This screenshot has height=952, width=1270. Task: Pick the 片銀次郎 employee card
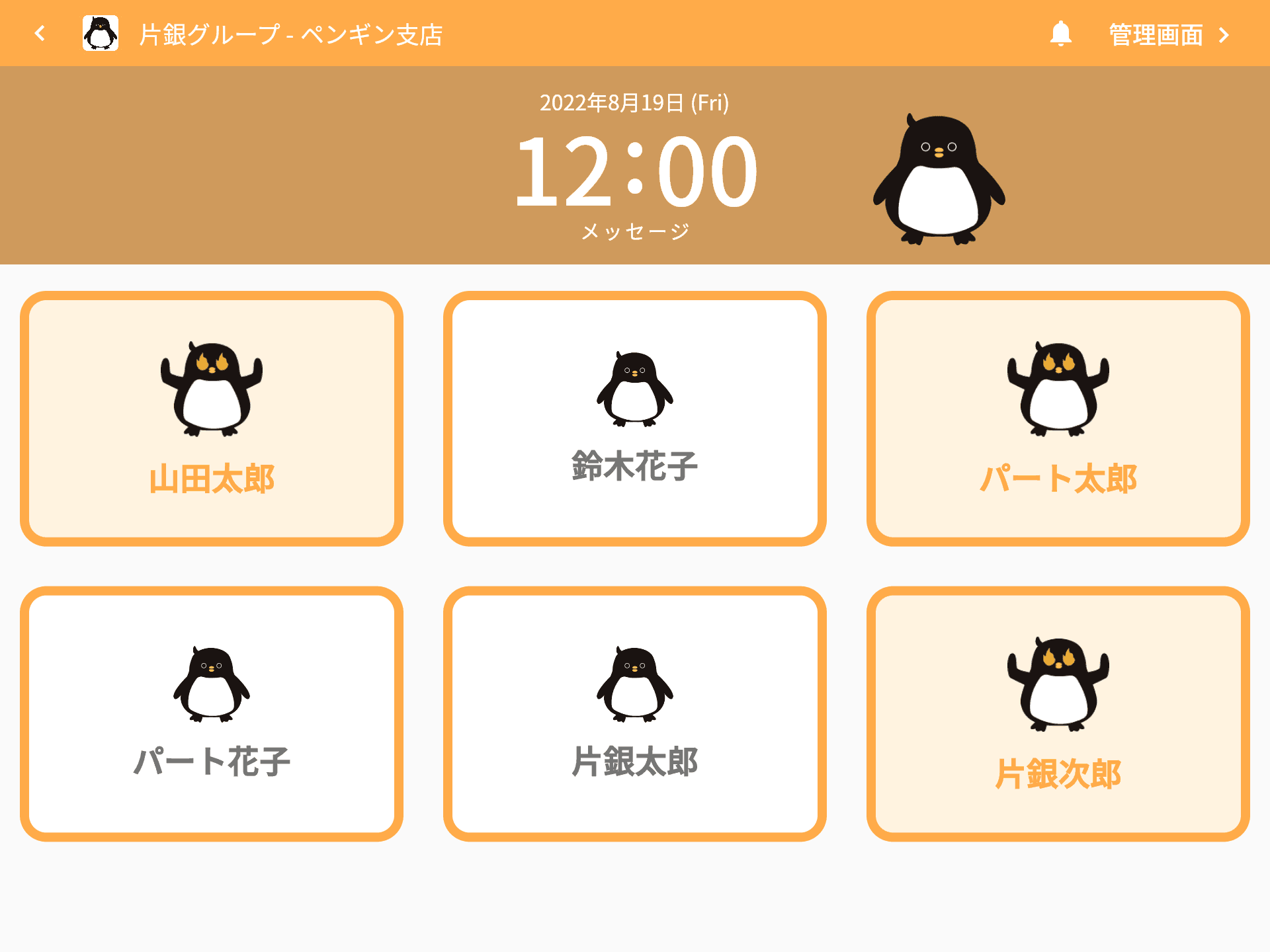pos(1058,713)
